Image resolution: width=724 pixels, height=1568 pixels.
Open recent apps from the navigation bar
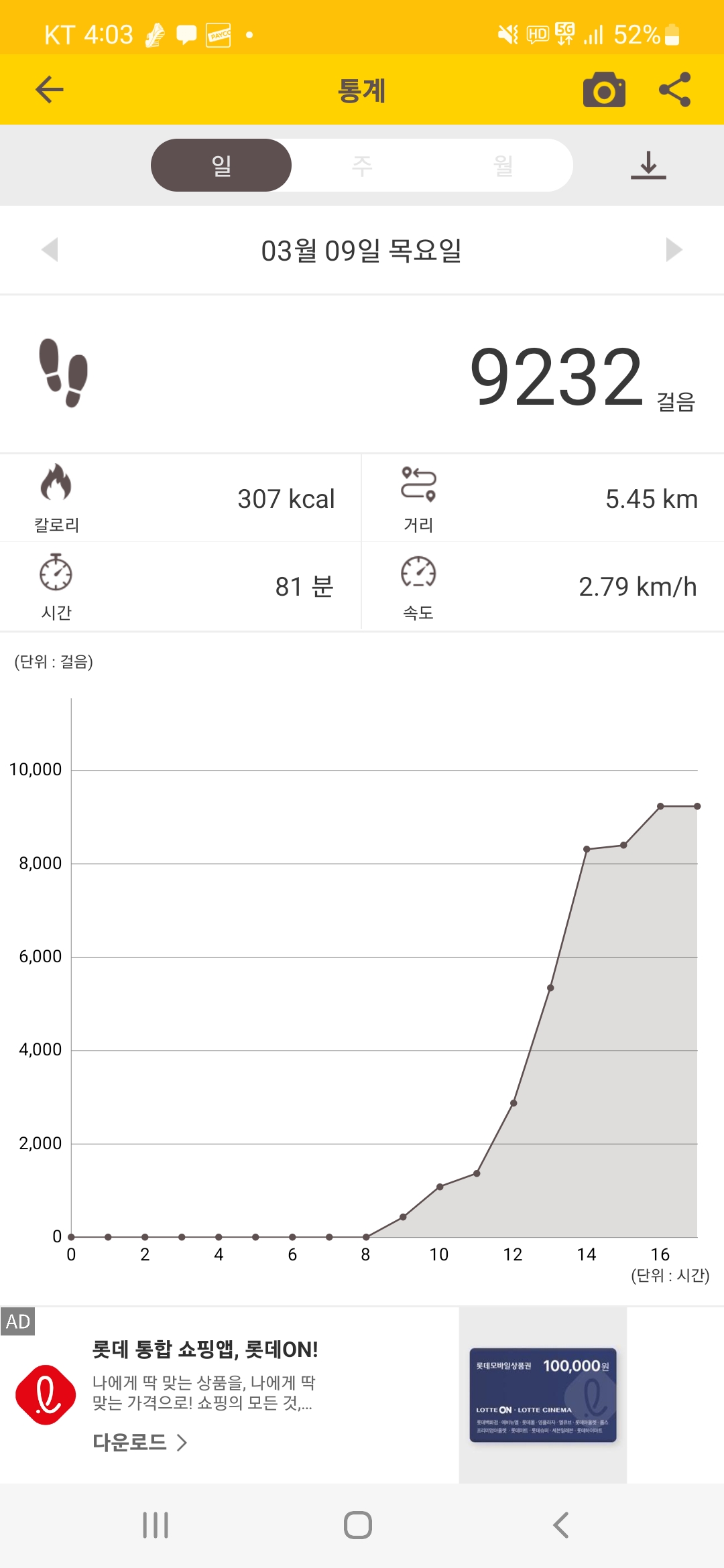coord(156,1525)
